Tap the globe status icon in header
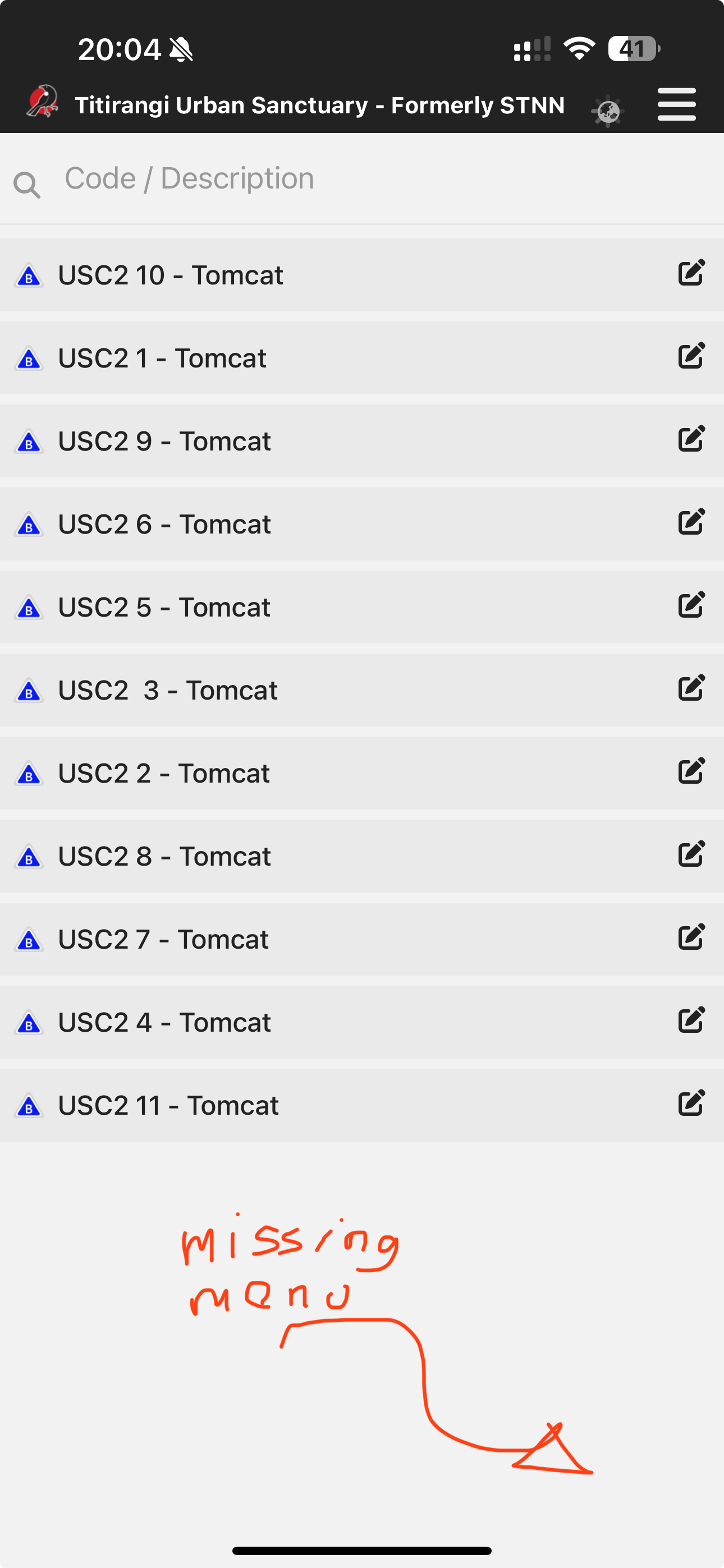 tap(608, 111)
